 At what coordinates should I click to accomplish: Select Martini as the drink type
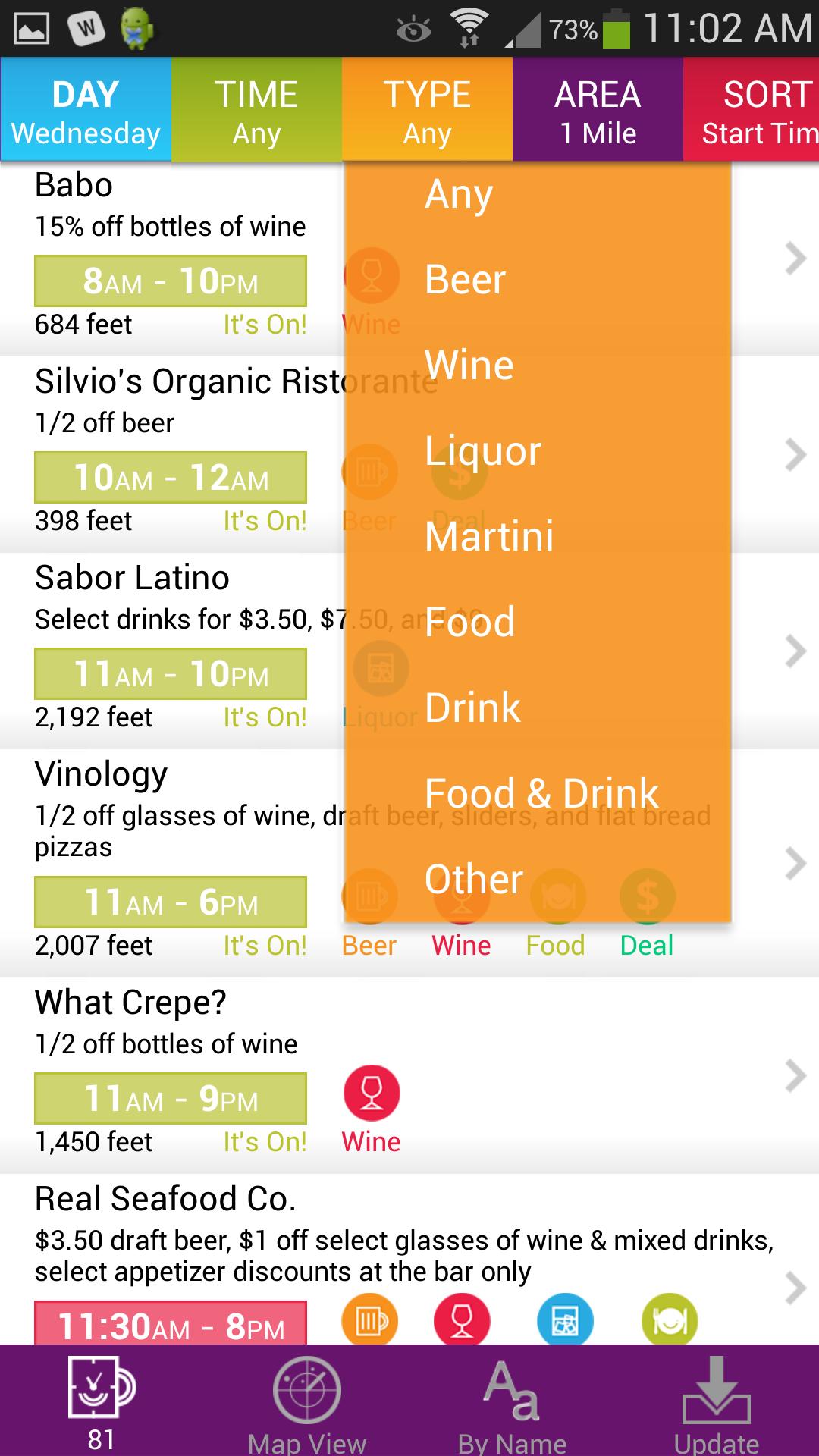(x=490, y=535)
